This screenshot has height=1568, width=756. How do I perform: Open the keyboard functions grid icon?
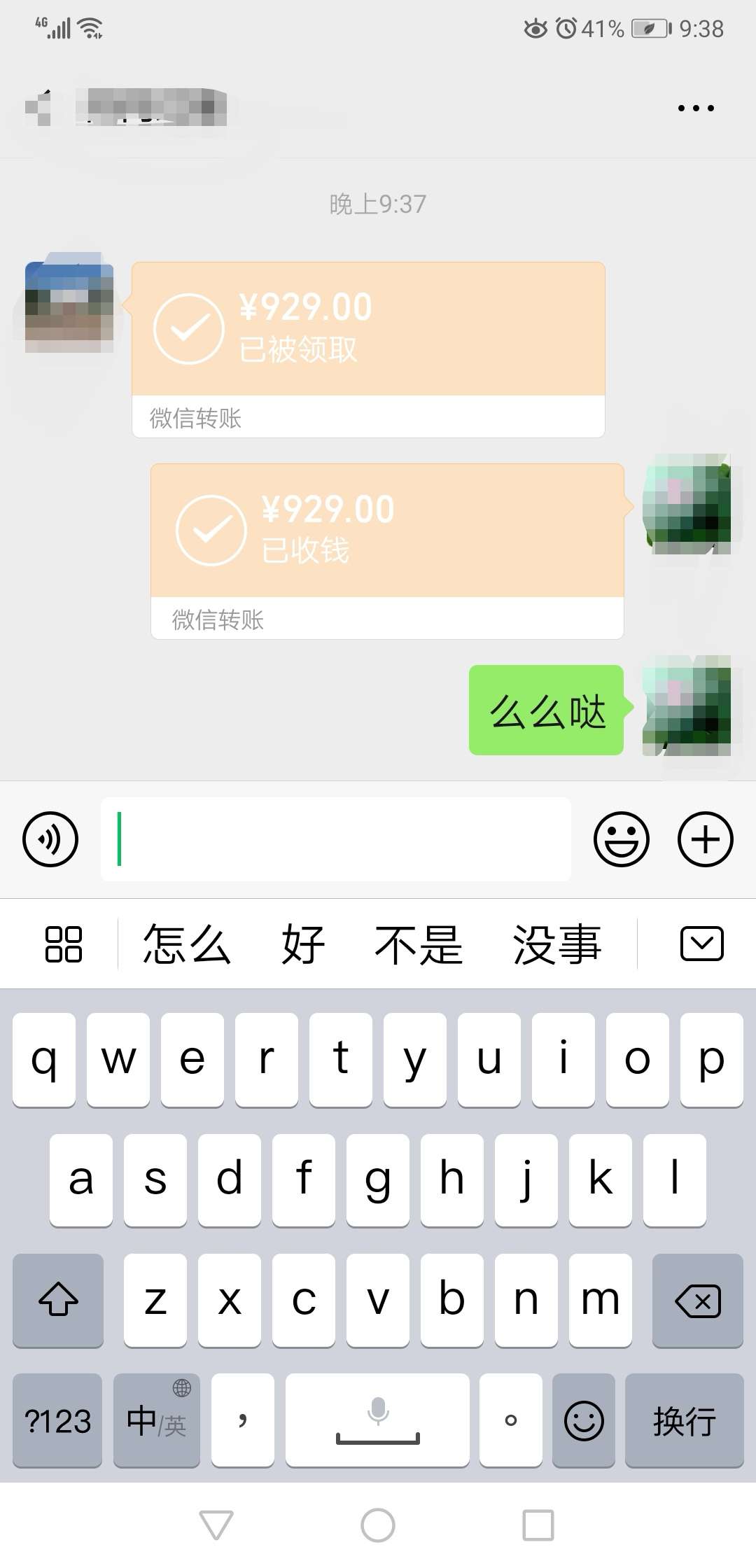point(64,944)
